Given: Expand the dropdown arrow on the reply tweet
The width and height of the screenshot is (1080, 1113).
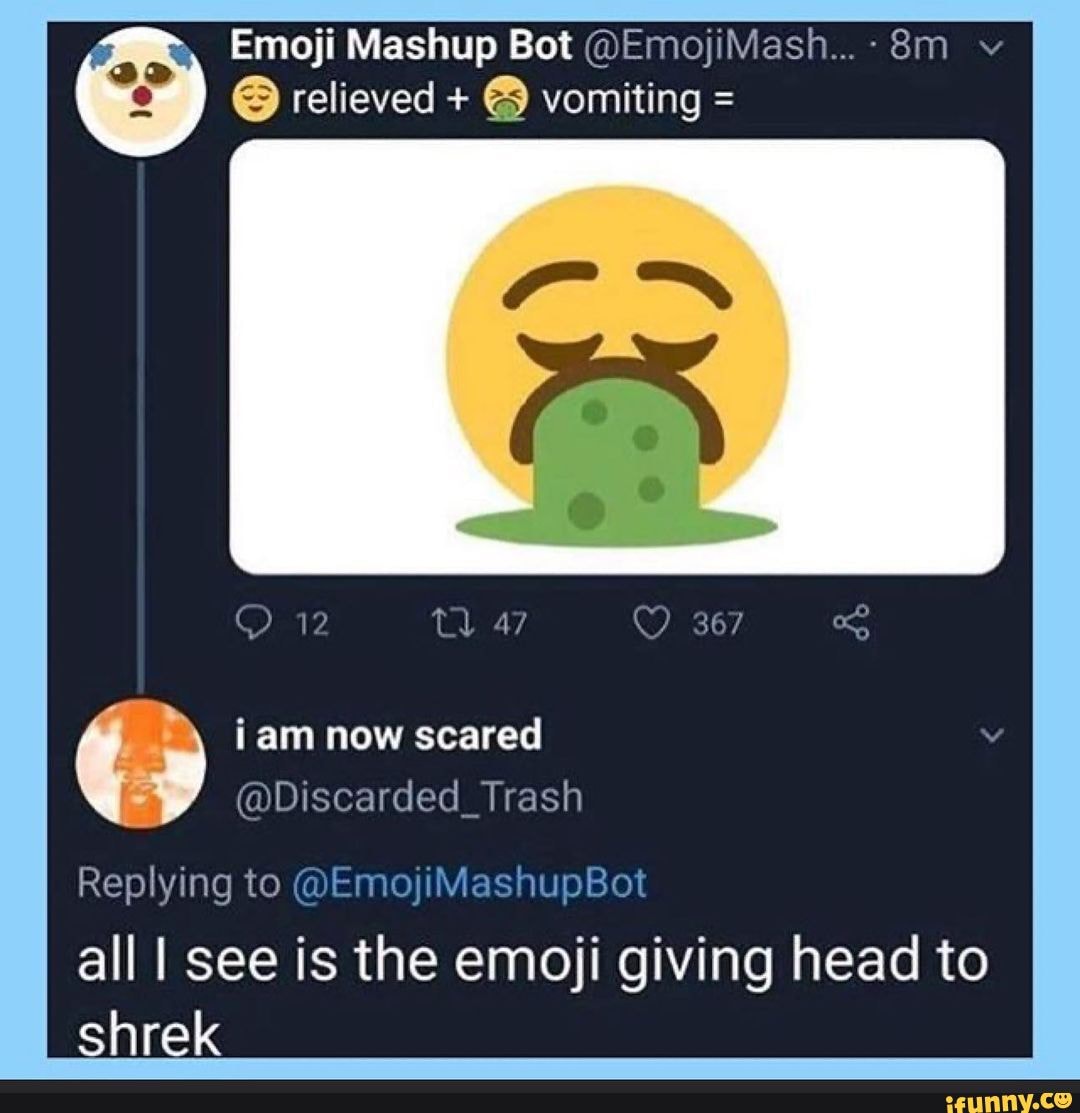Looking at the screenshot, I should (989, 735).
